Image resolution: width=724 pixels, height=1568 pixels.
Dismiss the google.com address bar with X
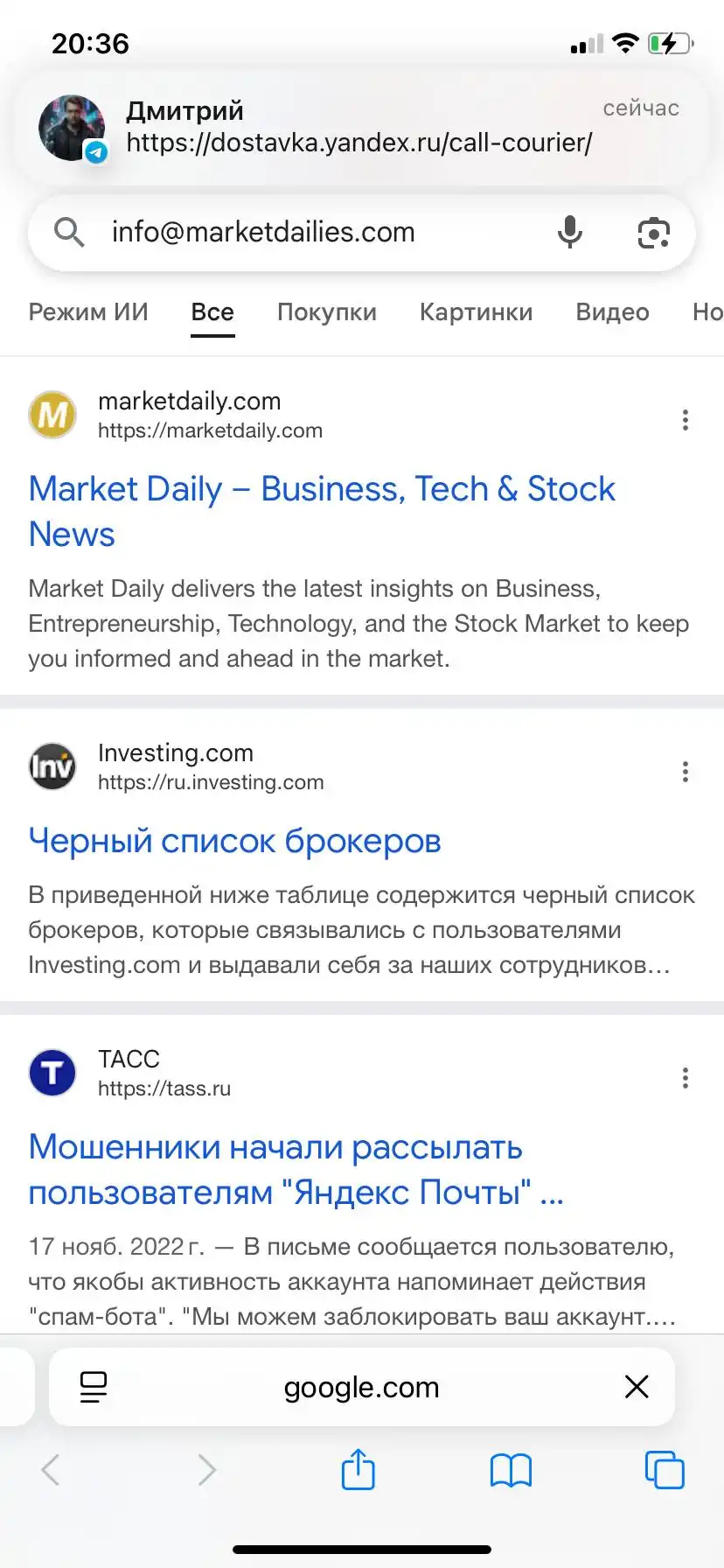click(637, 1387)
